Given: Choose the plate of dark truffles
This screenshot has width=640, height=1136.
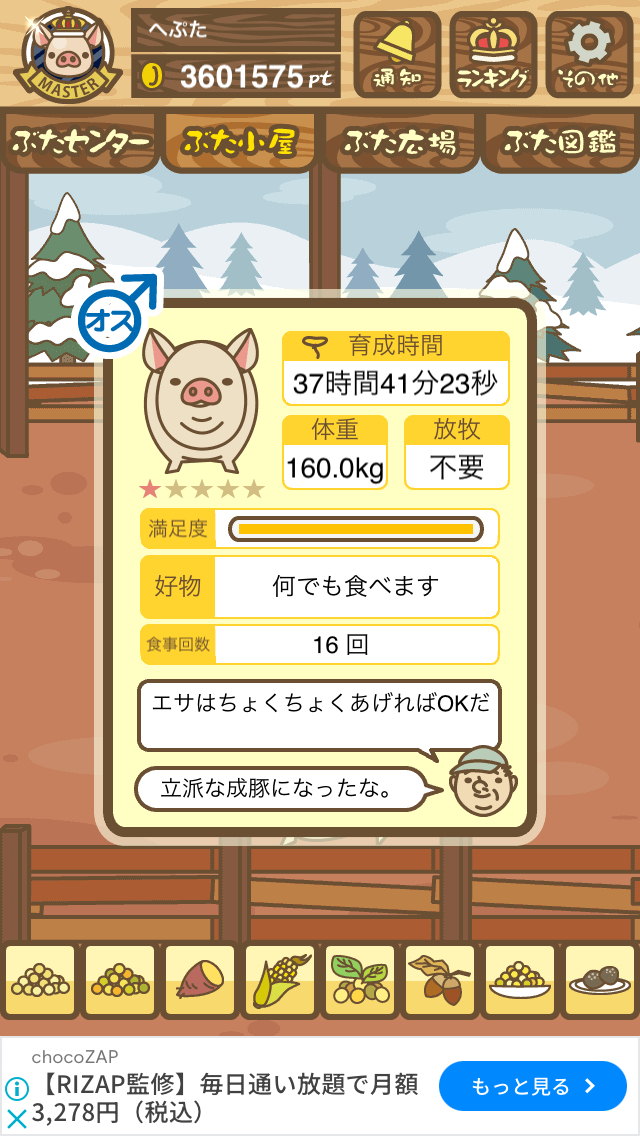Looking at the screenshot, I should tap(600, 980).
